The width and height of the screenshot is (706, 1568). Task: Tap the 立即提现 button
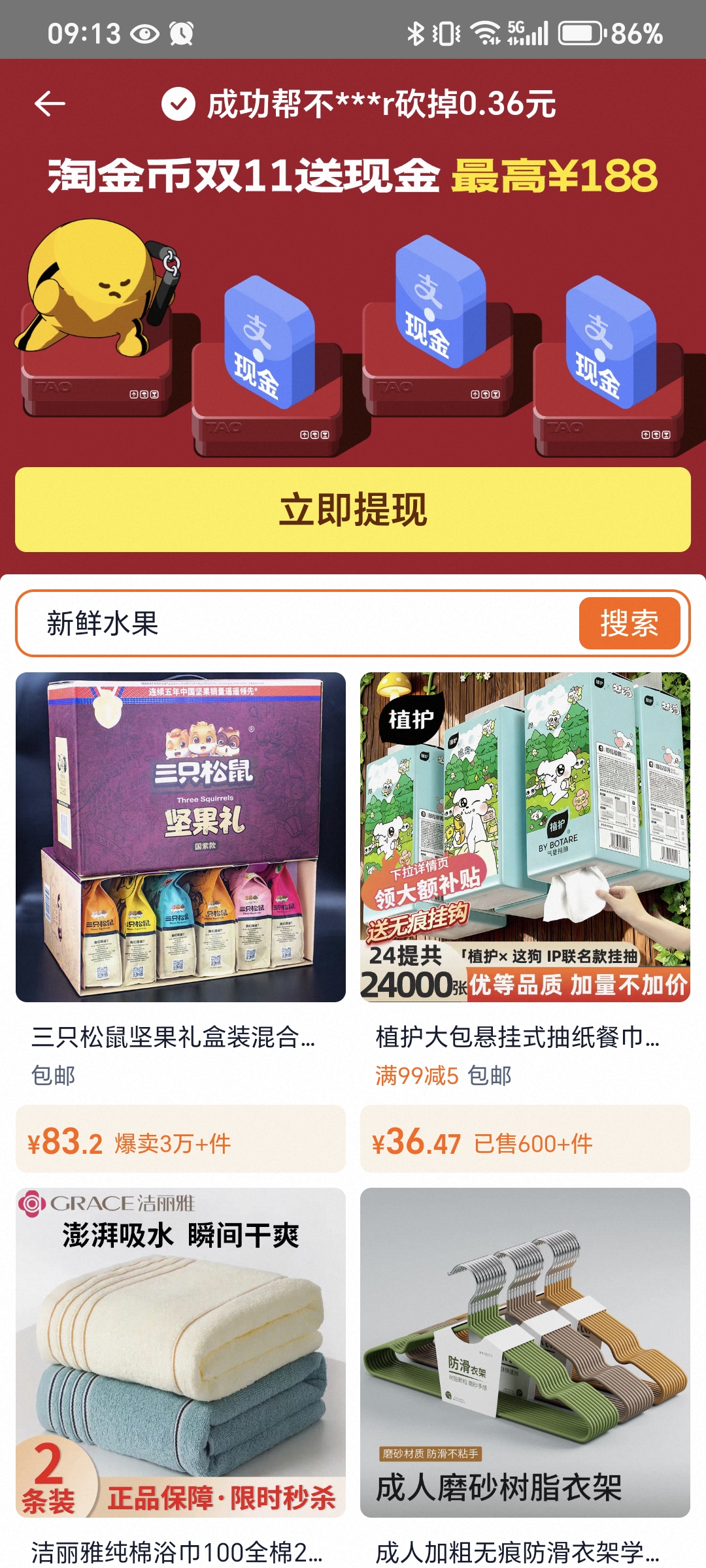353,510
